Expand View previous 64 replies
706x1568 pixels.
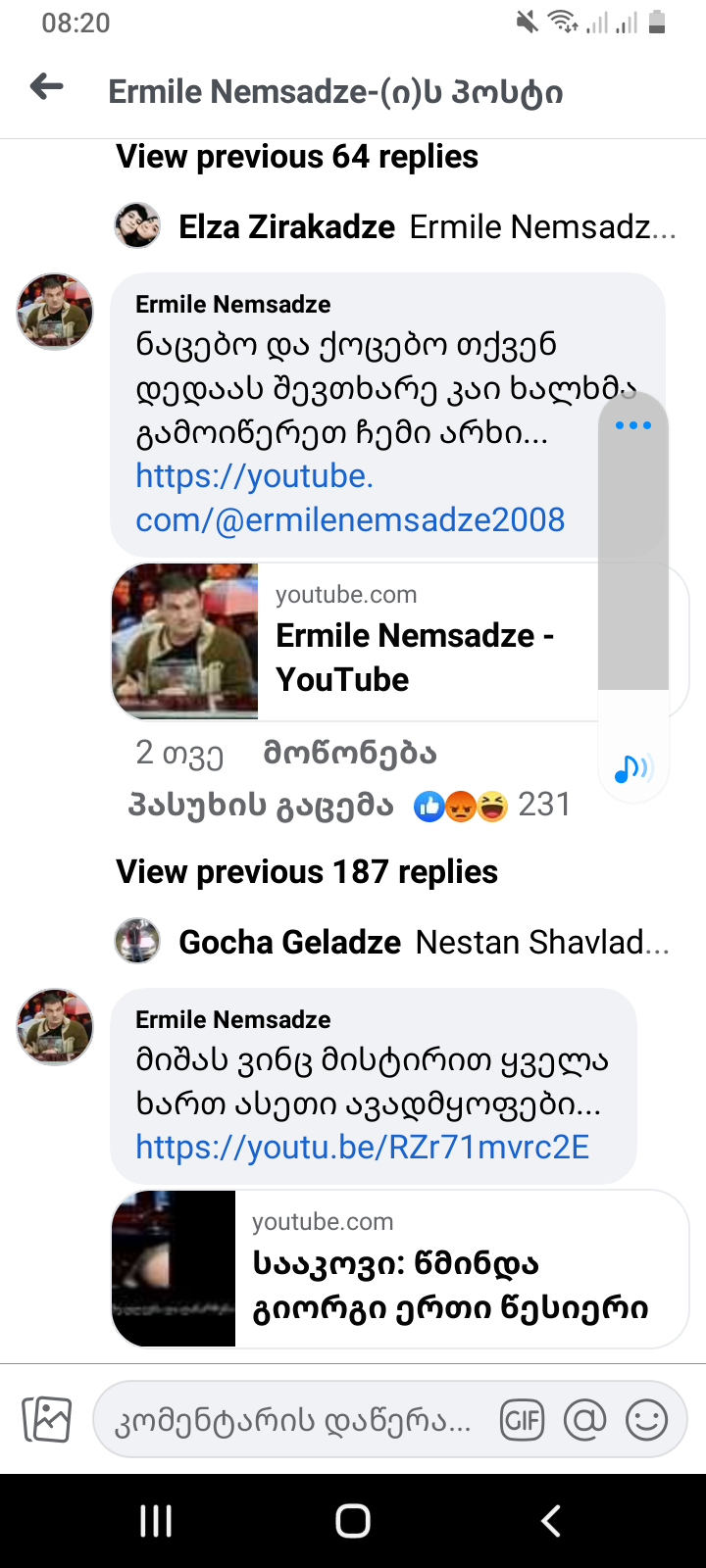[297, 157]
